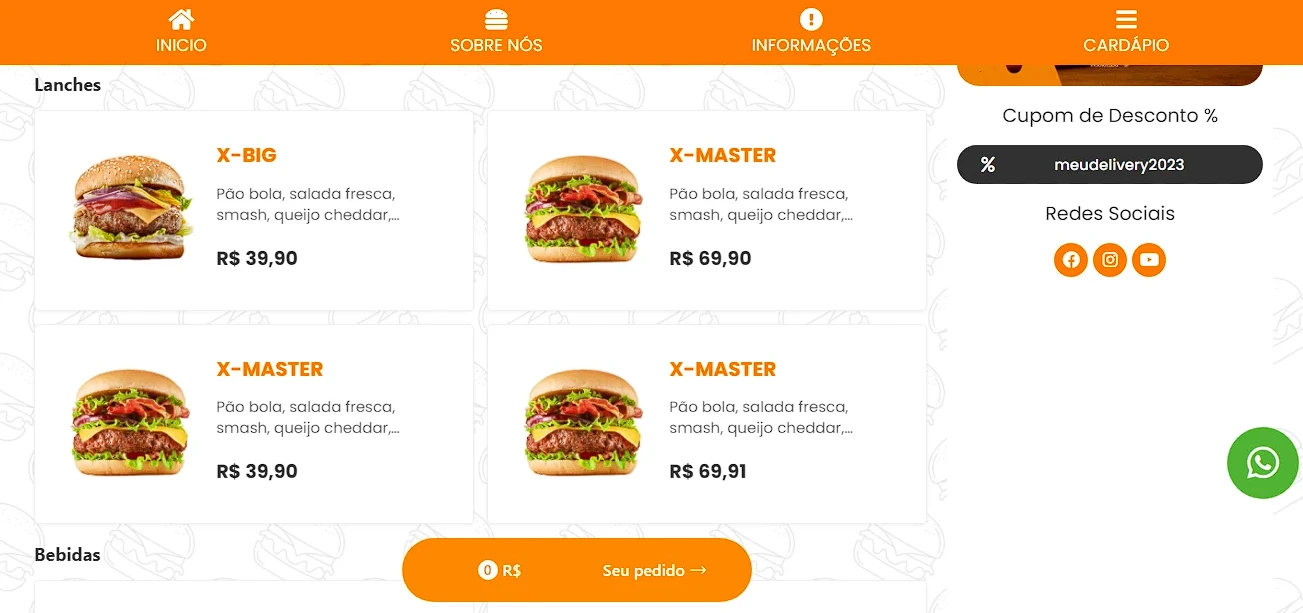1303x613 pixels.
Task: View the X-MASTER priced R$ 69,91
Action: tap(707, 423)
